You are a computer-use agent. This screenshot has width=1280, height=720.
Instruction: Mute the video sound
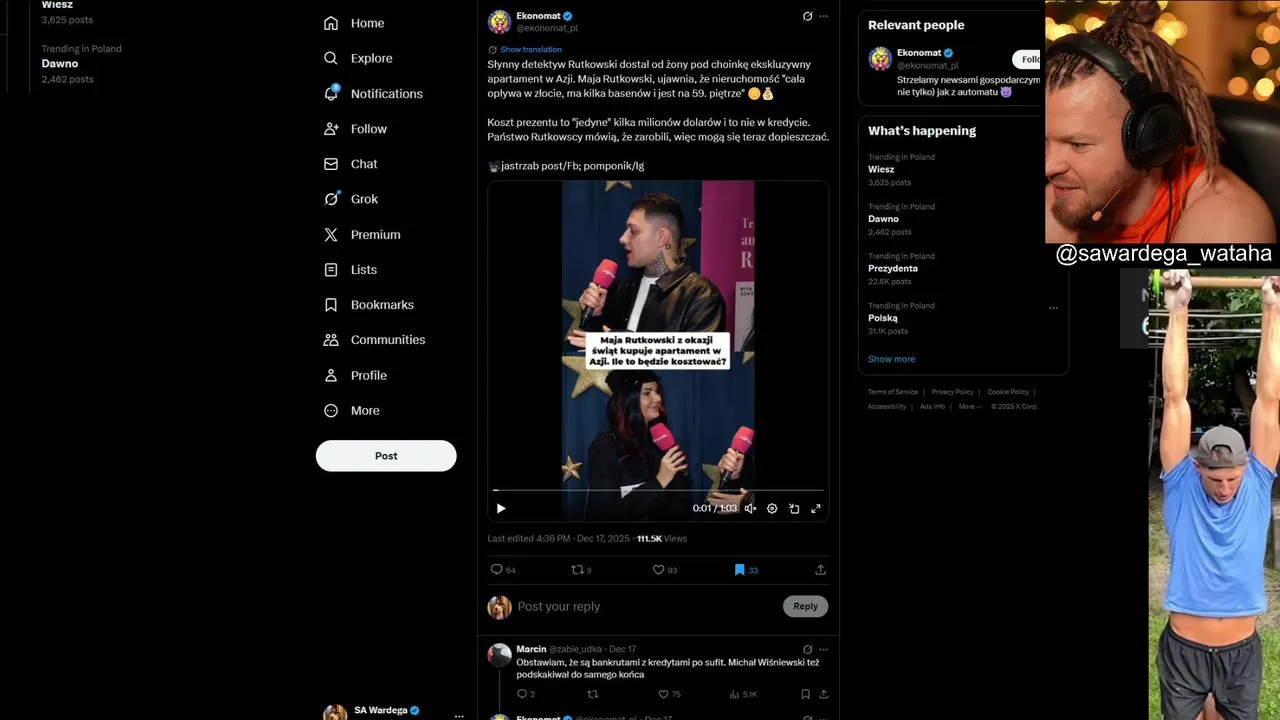click(x=750, y=509)
